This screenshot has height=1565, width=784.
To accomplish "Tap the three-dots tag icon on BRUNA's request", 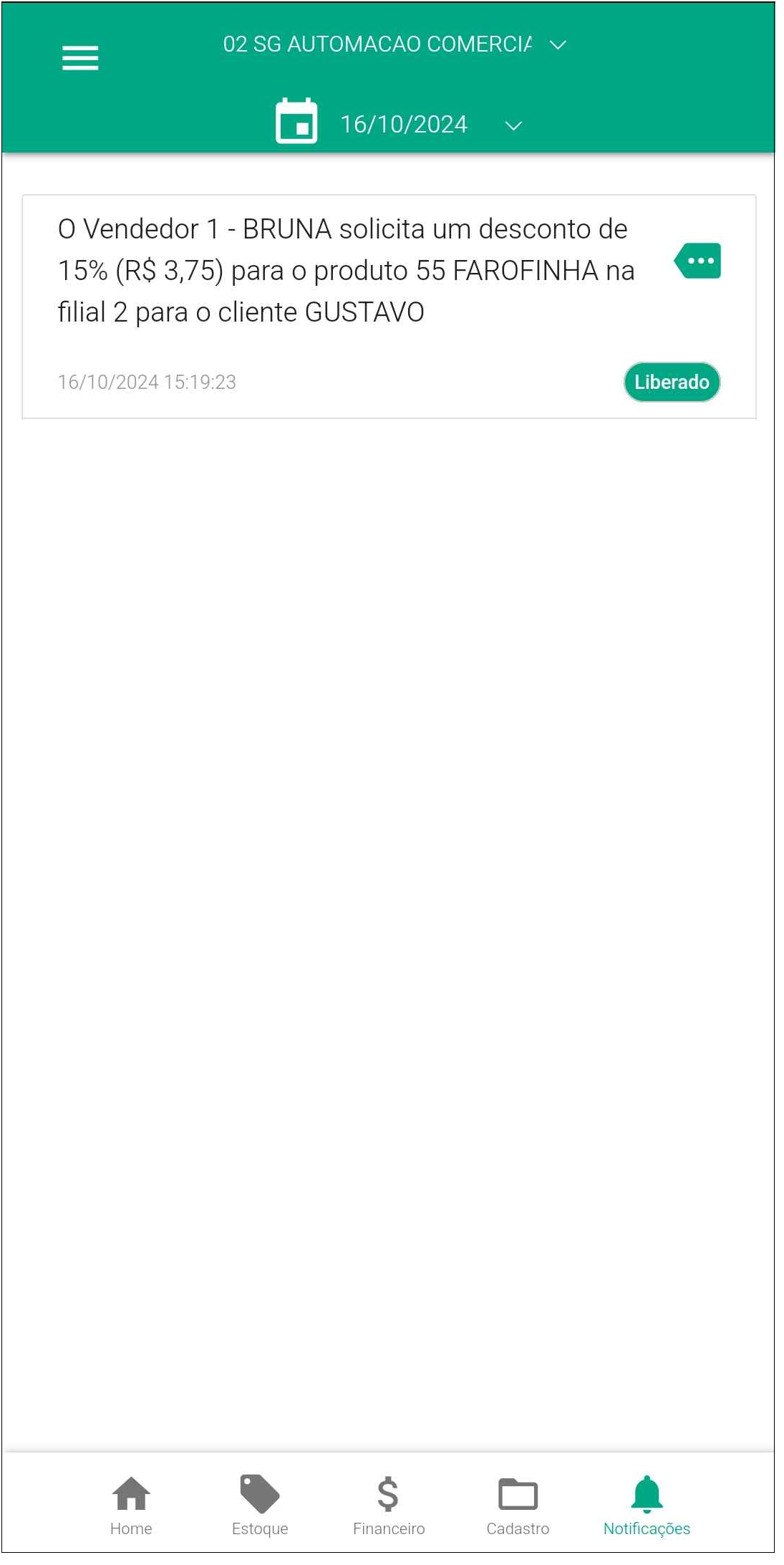I will (697, 261).
